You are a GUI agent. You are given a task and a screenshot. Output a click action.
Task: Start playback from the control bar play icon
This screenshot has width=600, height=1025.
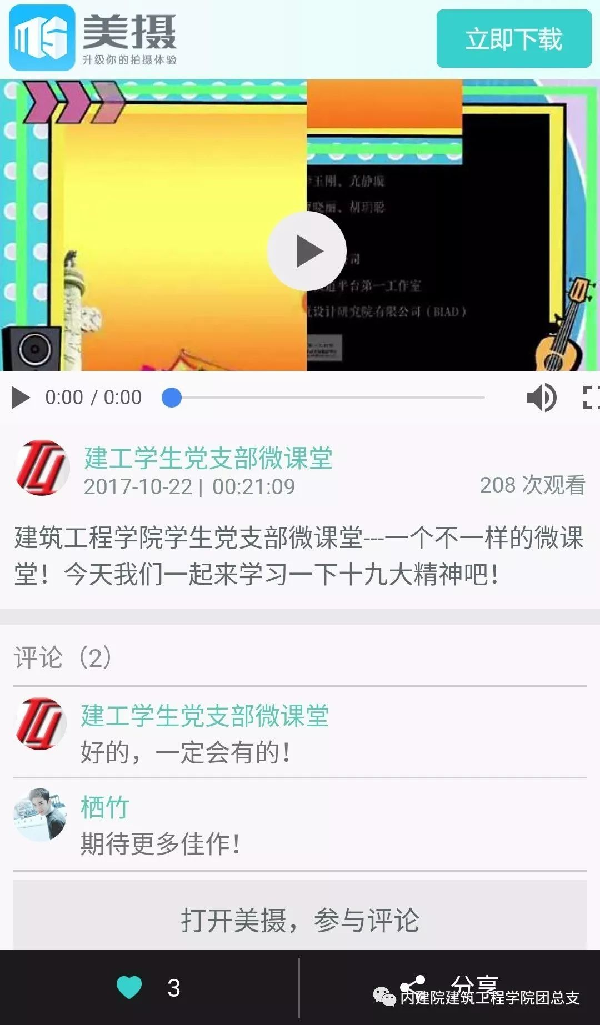click(20, 398)
